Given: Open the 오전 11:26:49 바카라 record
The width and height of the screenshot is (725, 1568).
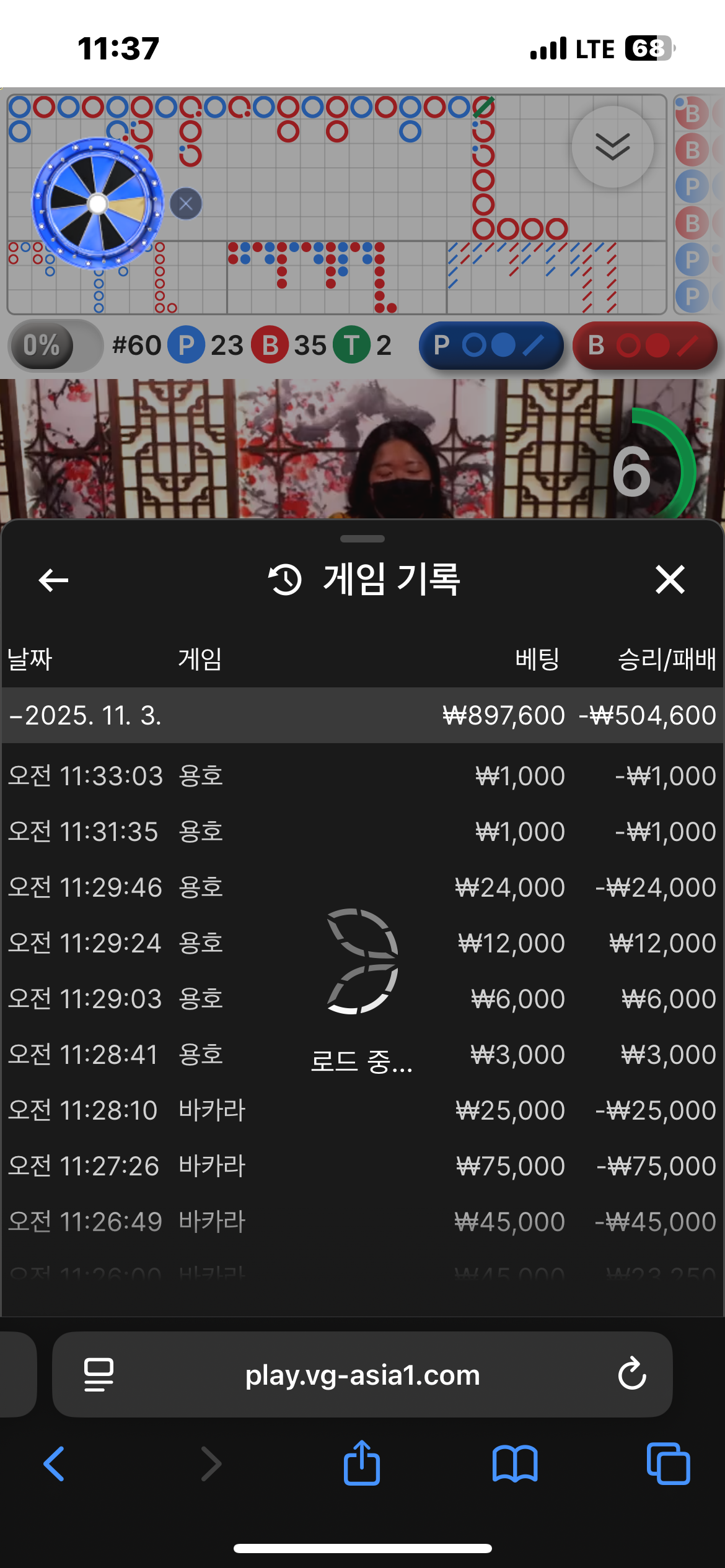Looking at the screenshot, I should coord(362,1222).
